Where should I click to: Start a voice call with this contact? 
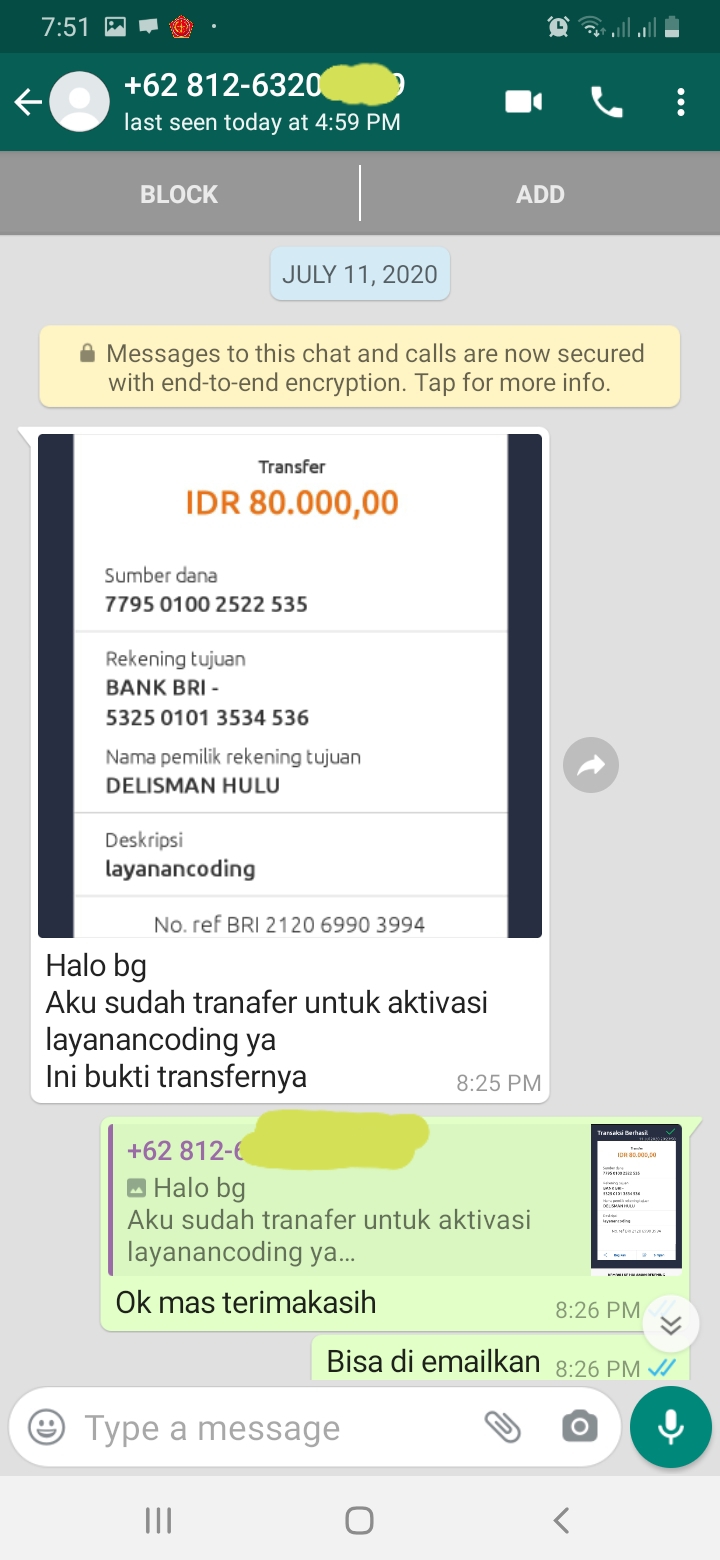pos(606,102)
